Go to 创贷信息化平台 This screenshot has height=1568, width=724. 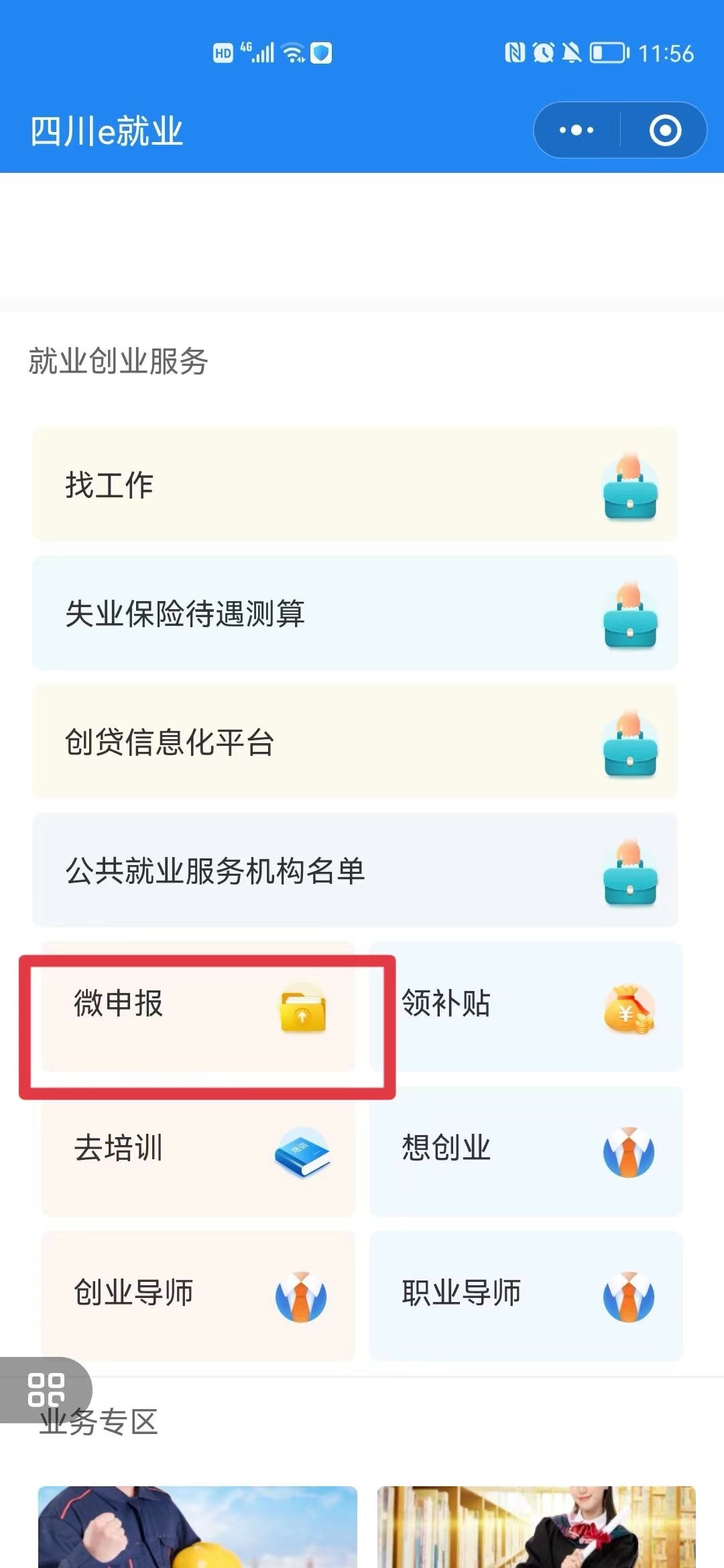click(x=355, y=741)
